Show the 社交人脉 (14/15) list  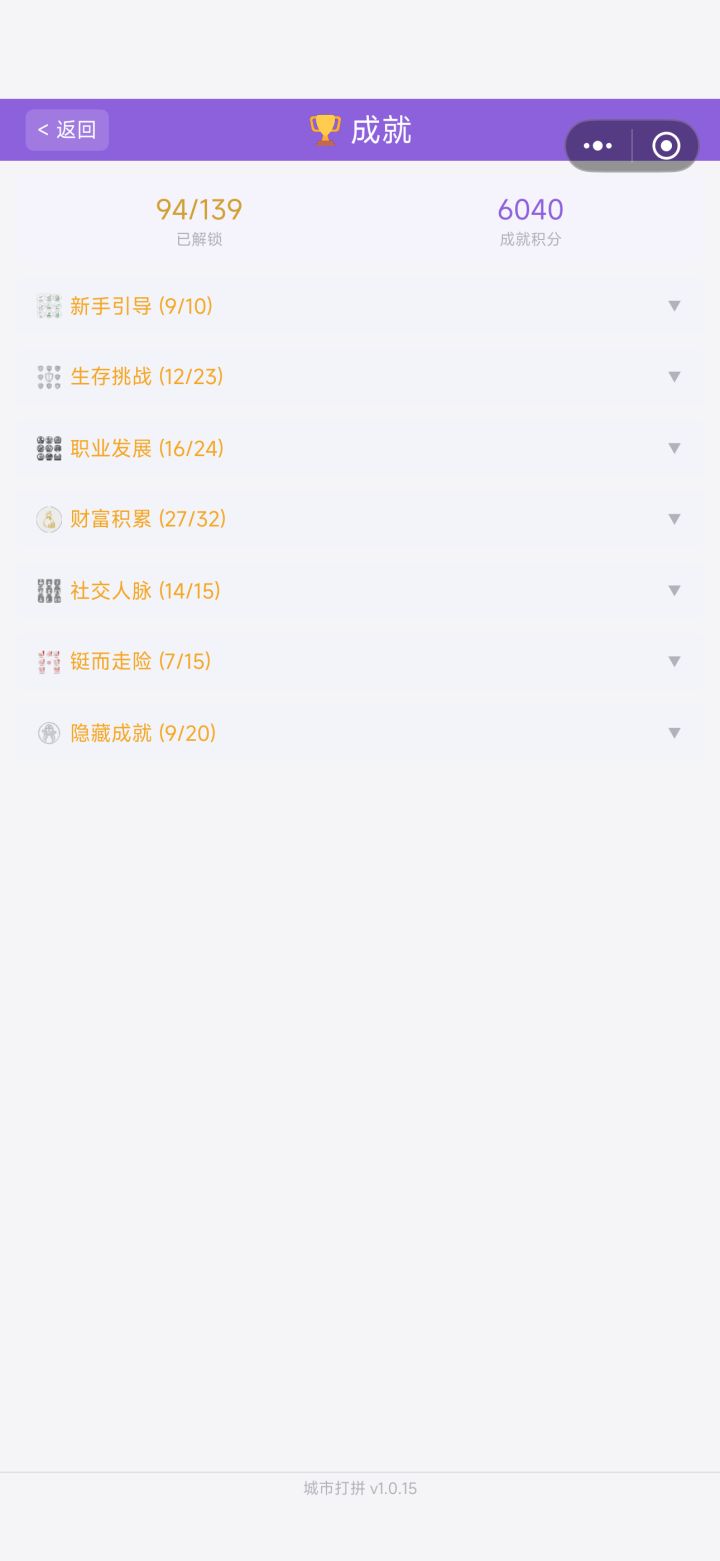[359, 591]
